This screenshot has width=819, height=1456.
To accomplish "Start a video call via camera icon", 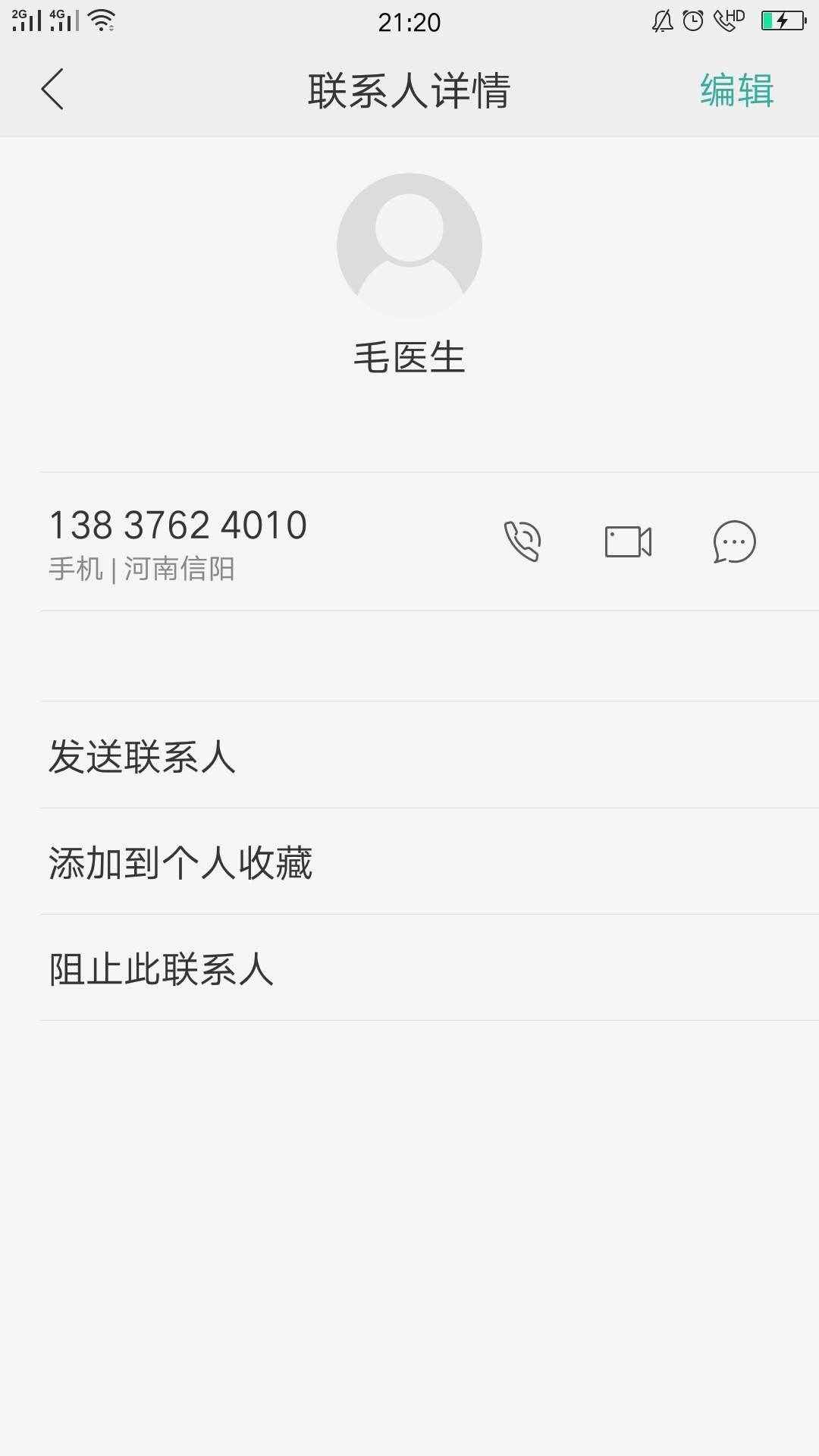I will 628,541.
